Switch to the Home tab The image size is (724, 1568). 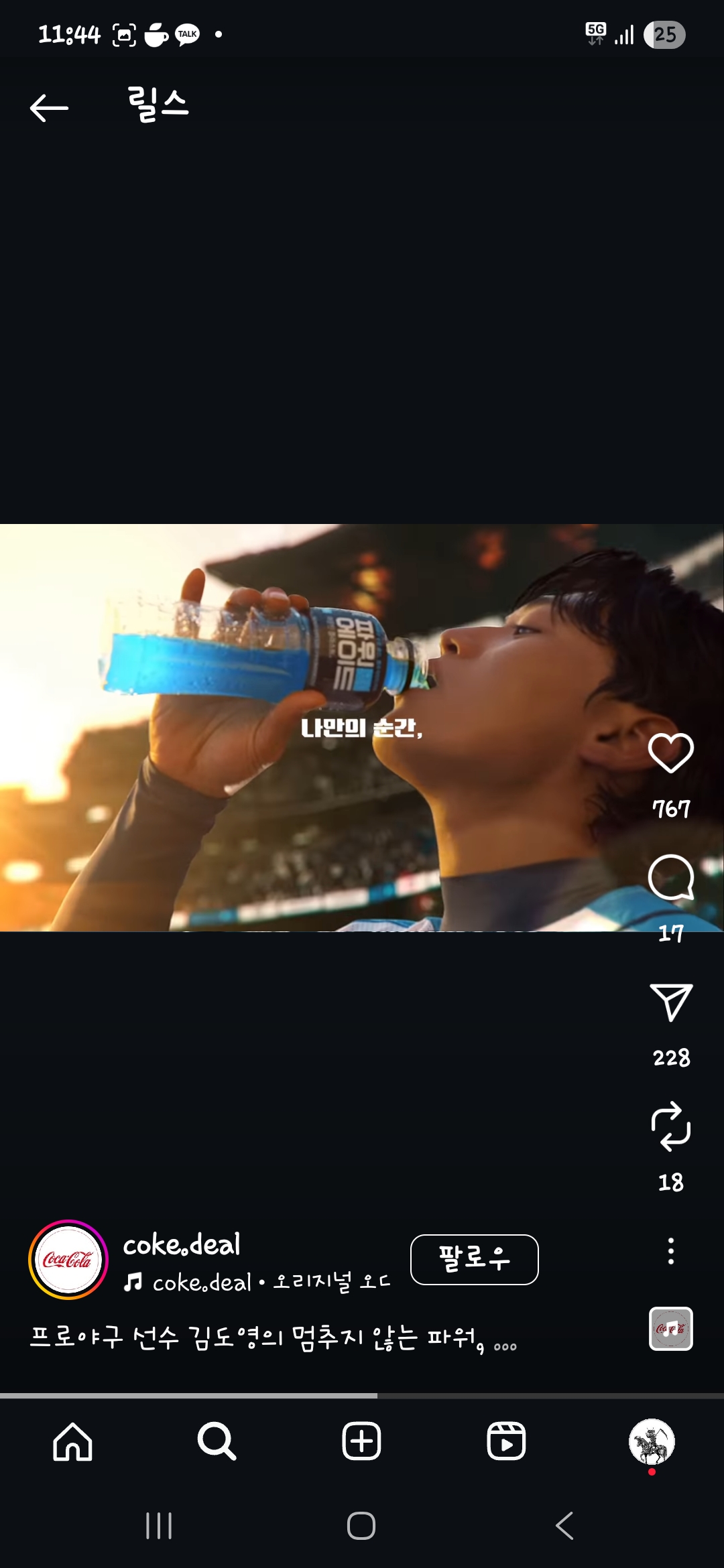72,1441
